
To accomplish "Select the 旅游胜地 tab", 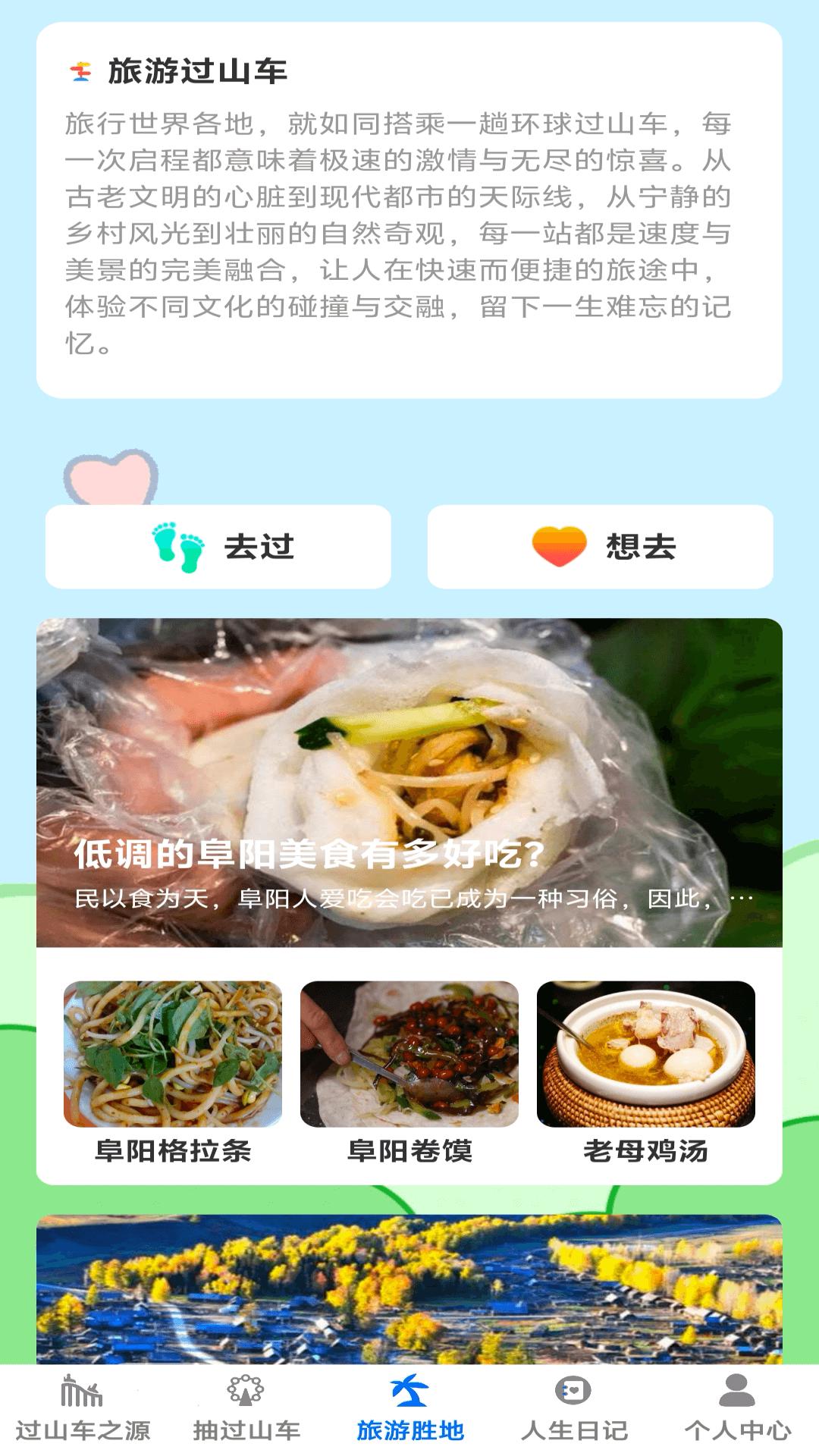I will (410, 1410).
